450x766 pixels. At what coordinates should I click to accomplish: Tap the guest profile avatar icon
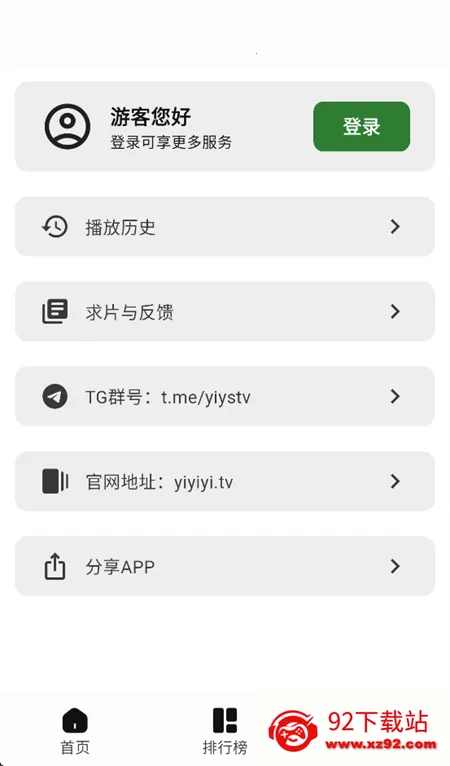[x=67, y=126]
